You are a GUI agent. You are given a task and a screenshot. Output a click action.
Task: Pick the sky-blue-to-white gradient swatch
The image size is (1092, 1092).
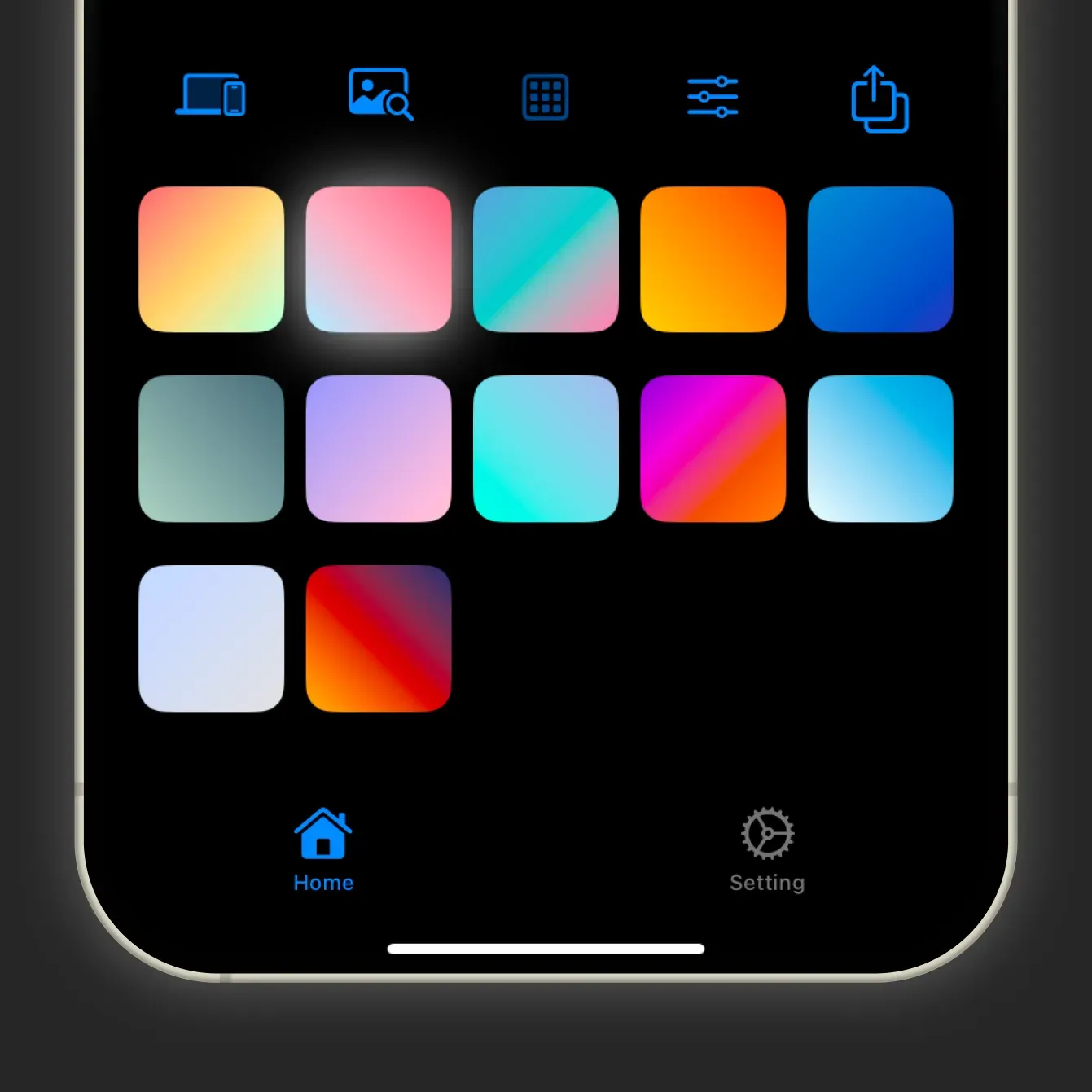880,449
